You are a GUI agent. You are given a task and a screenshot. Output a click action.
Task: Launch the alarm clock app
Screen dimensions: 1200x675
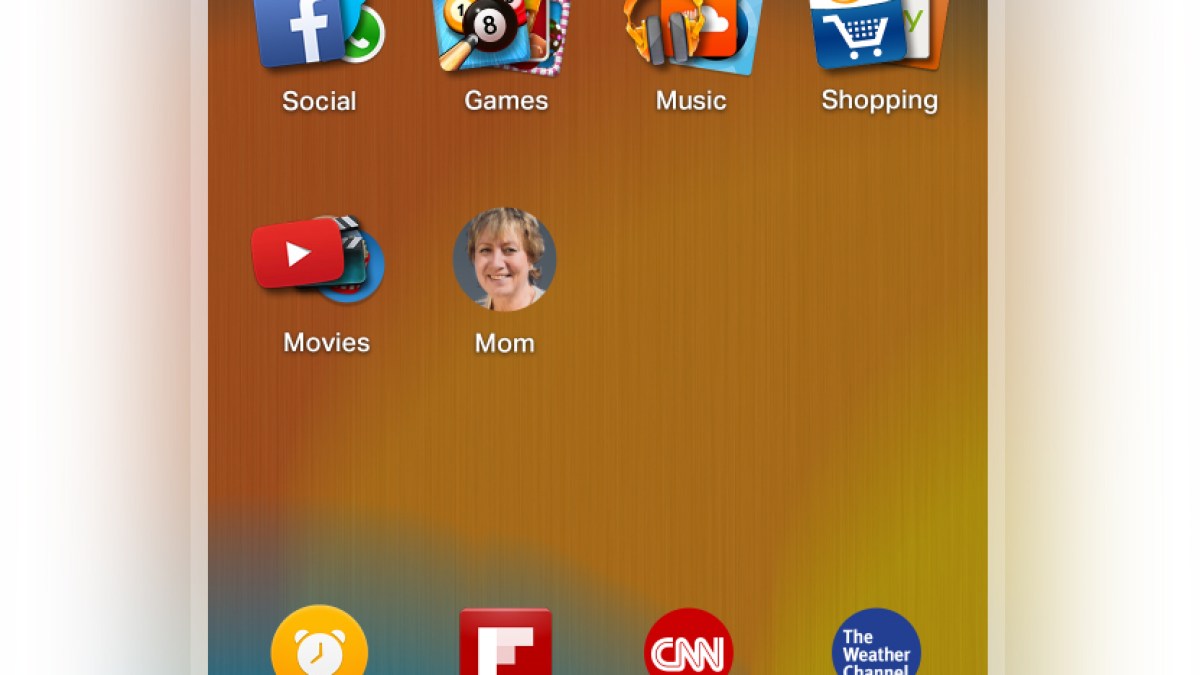coord(319,645)
